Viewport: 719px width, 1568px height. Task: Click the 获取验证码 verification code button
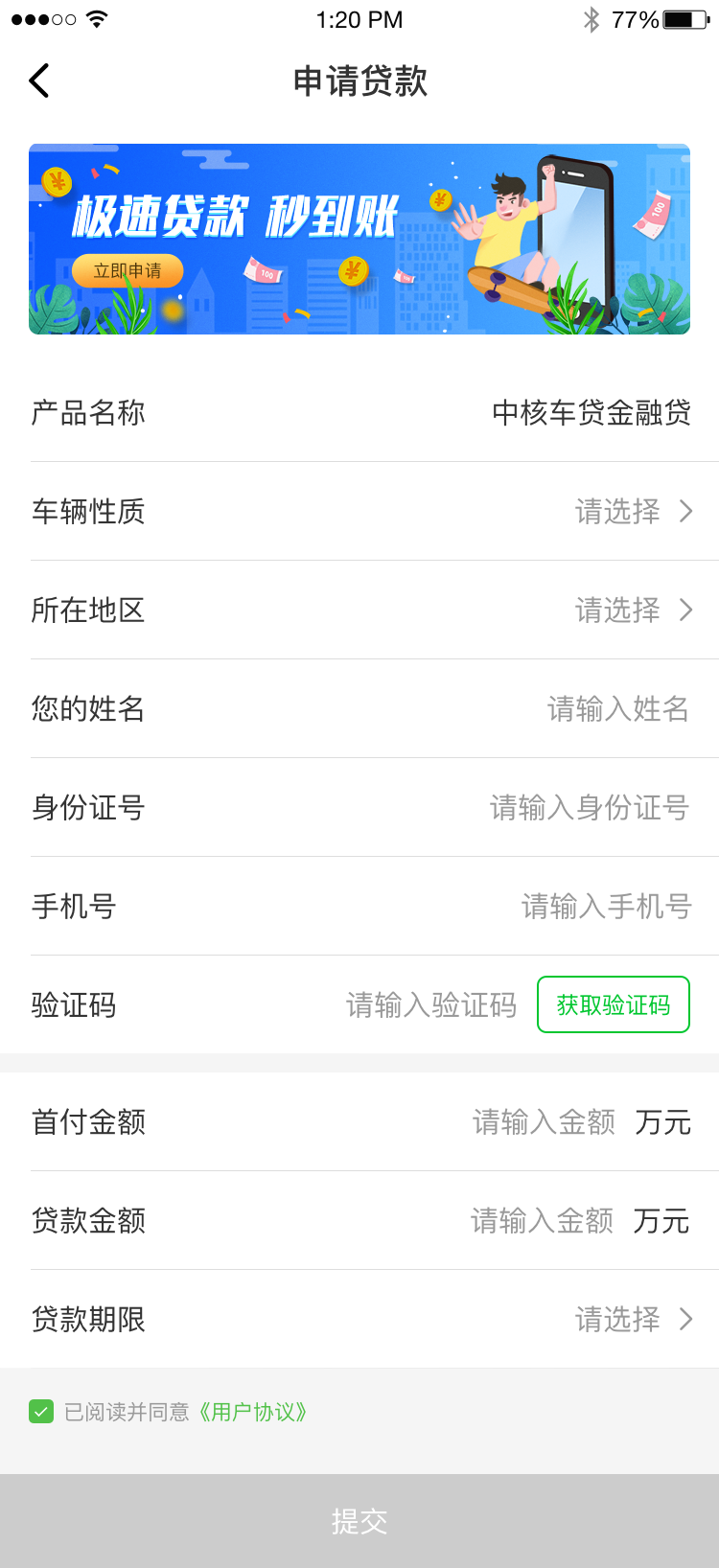point(613,1004)
